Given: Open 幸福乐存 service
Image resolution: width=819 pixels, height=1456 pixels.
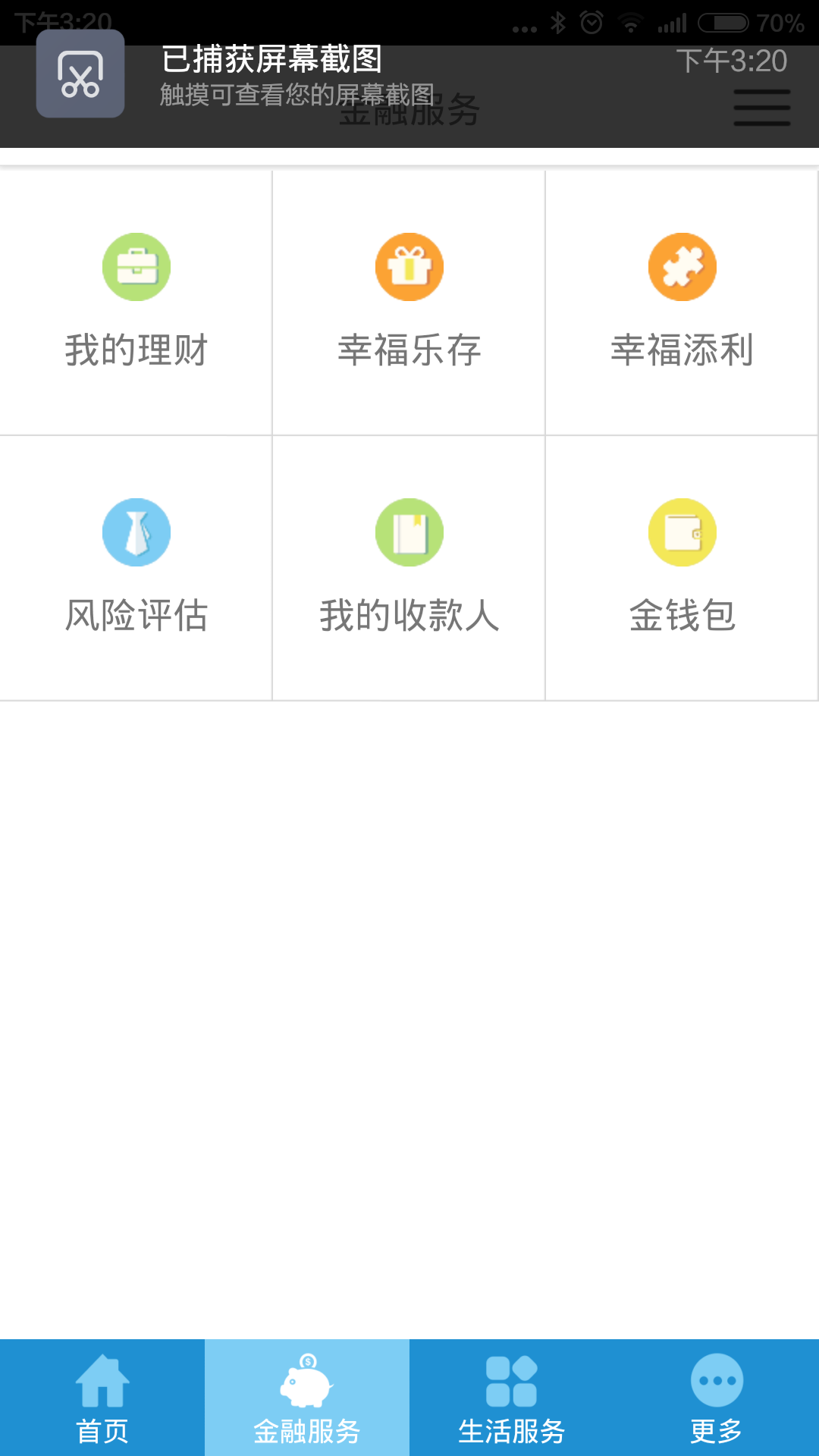Looking at the screenshot, I should [409, 303].
